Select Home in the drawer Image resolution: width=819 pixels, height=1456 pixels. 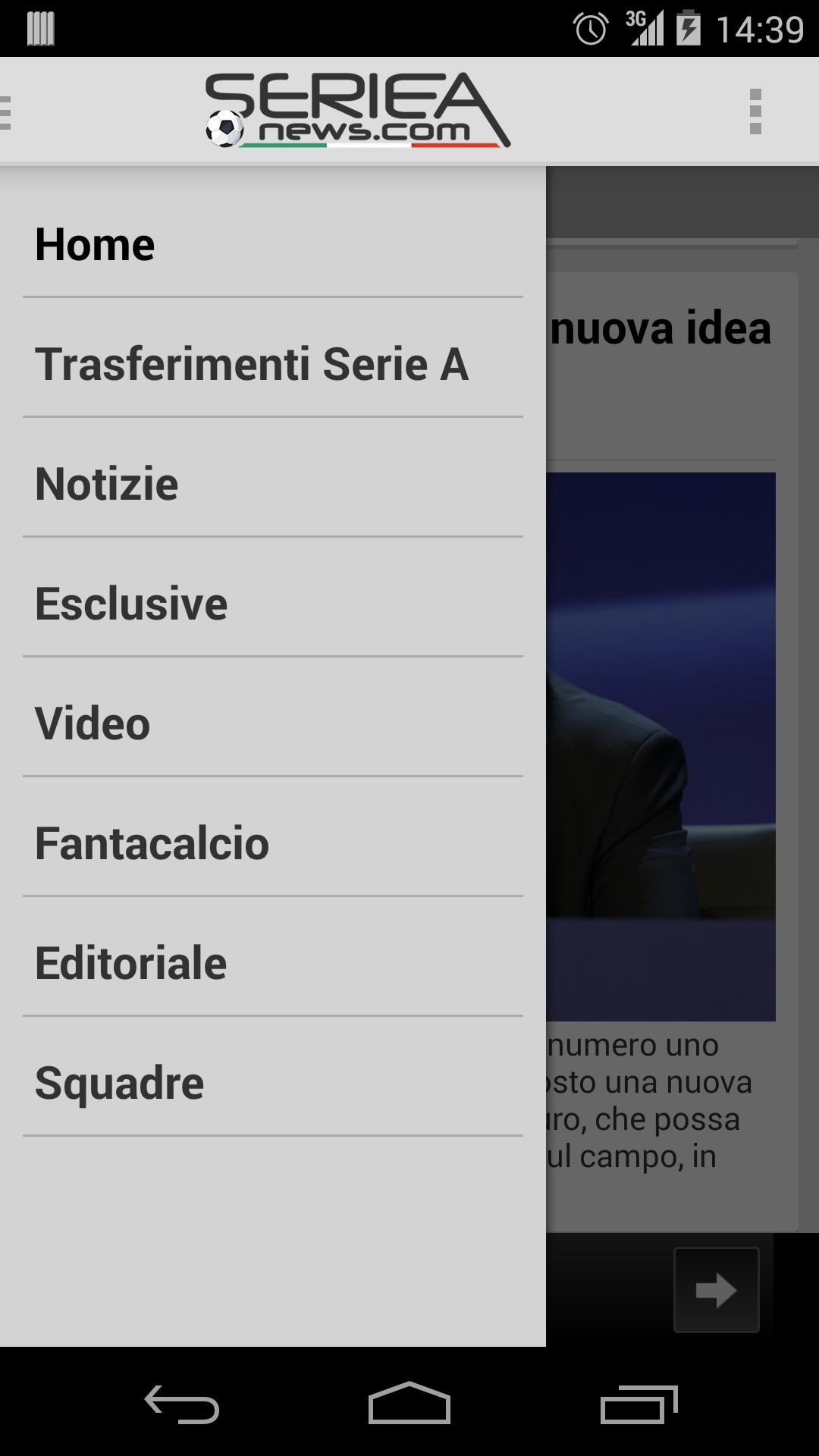[273, 243]
